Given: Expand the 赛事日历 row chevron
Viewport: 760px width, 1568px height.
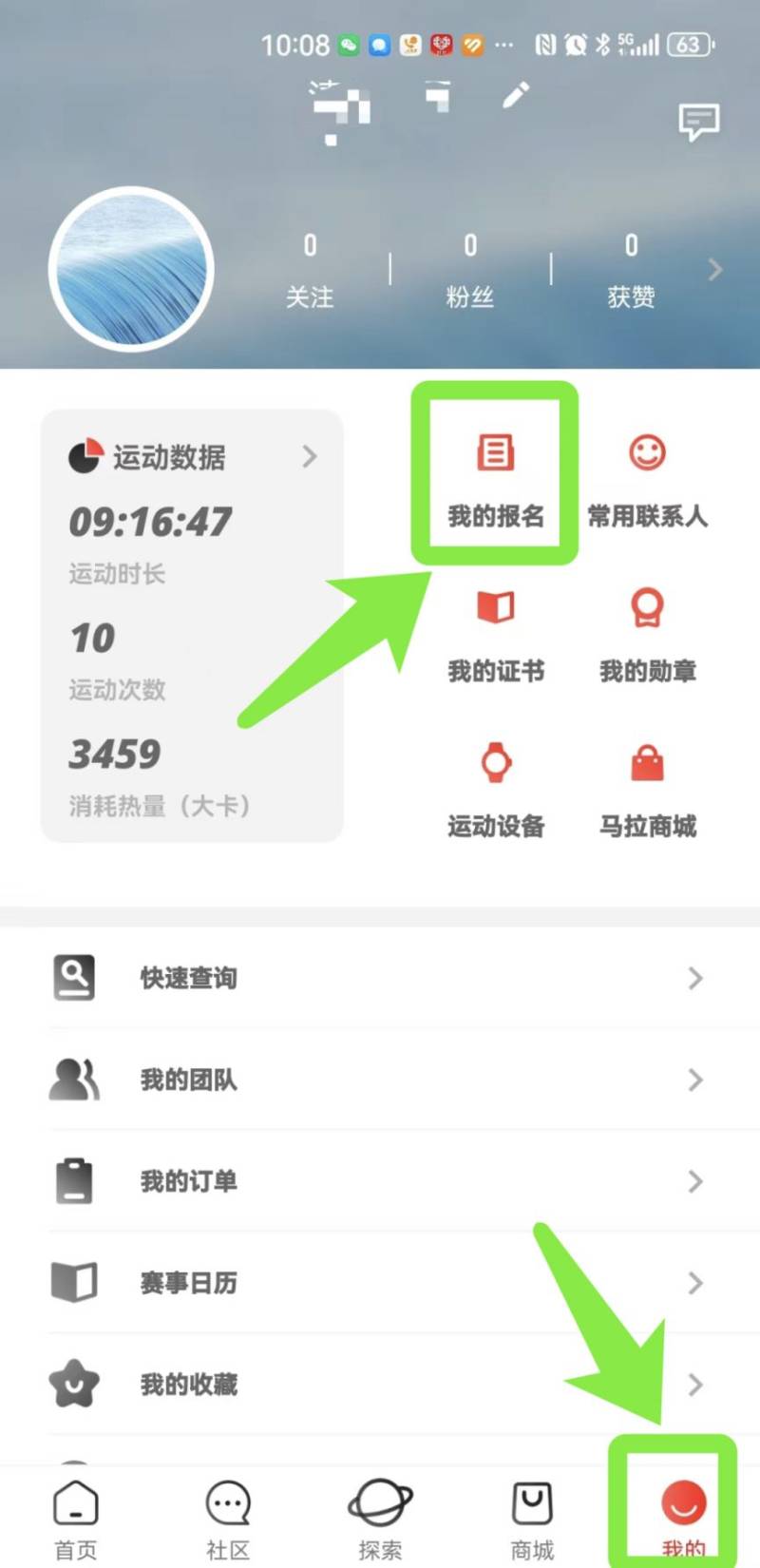Looking at the screenshot, I should (x=693, y=1282).
